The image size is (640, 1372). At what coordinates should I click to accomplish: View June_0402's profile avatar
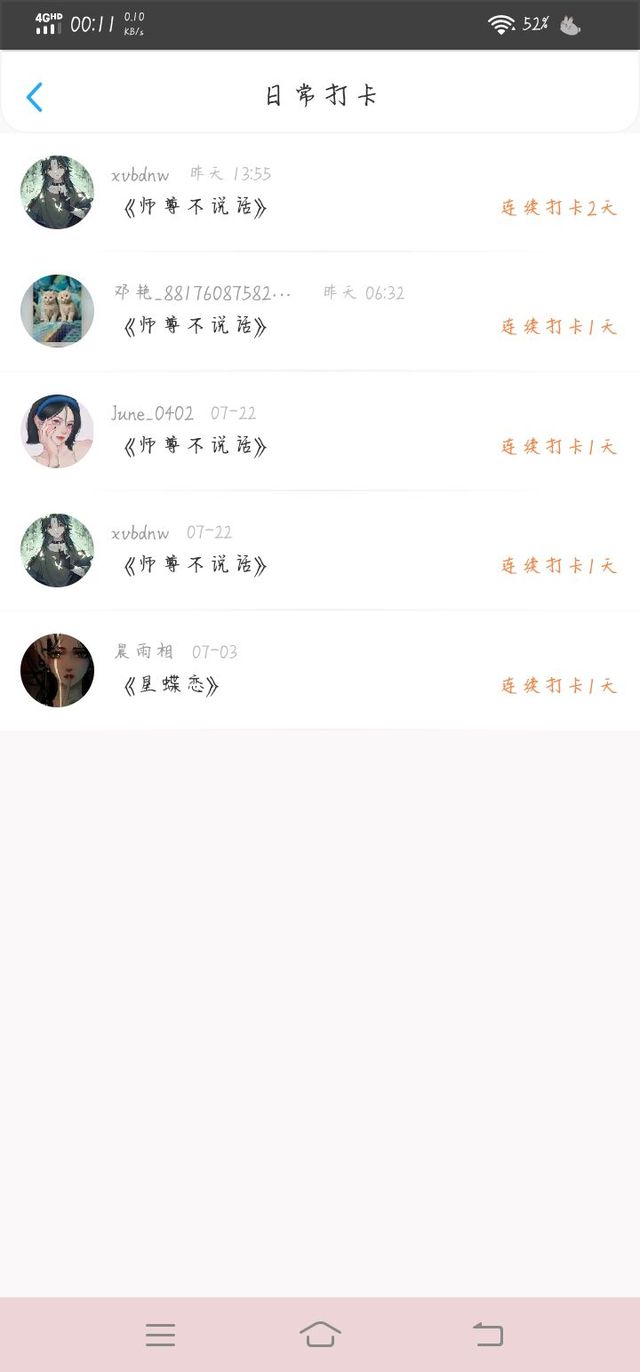tap(57, 431)
